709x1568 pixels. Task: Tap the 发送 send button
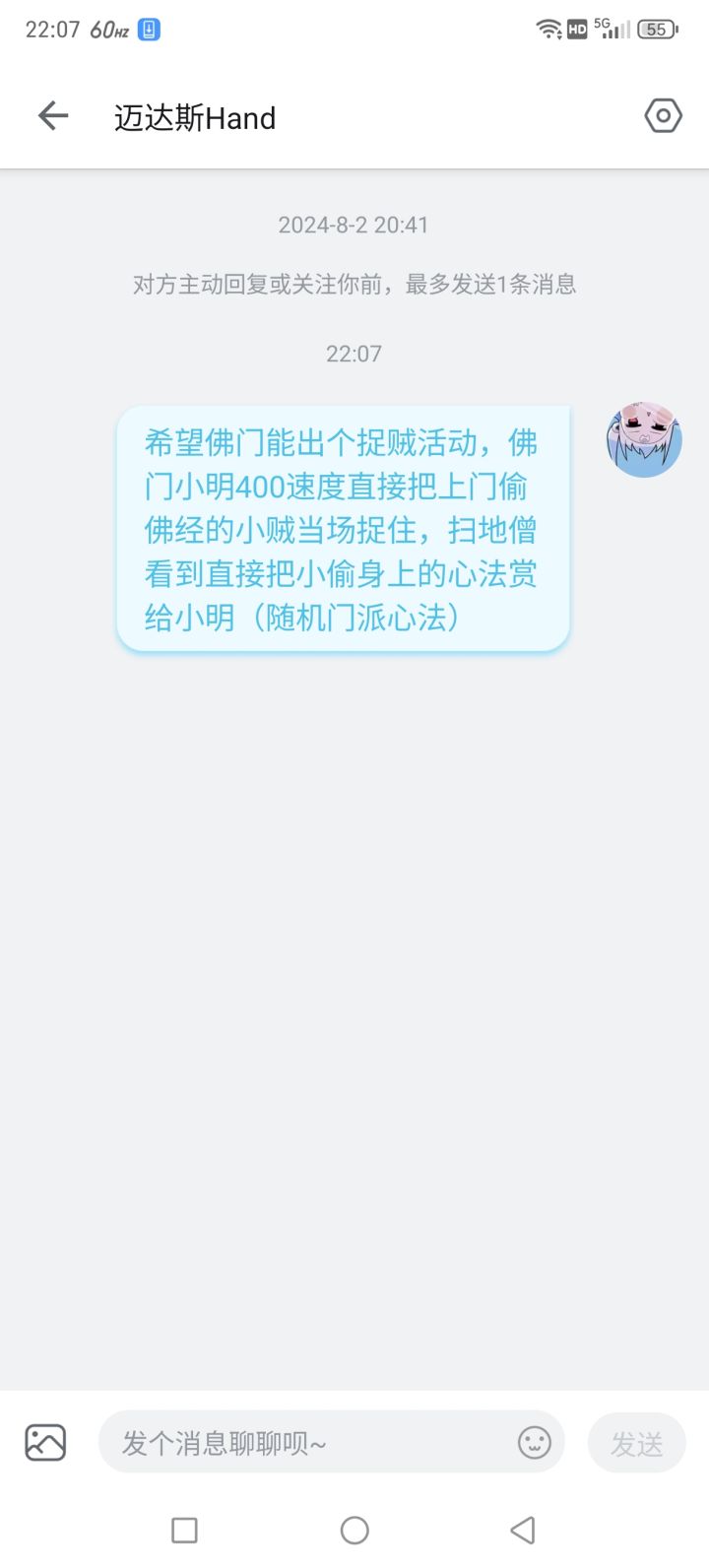coord(637,1444)
